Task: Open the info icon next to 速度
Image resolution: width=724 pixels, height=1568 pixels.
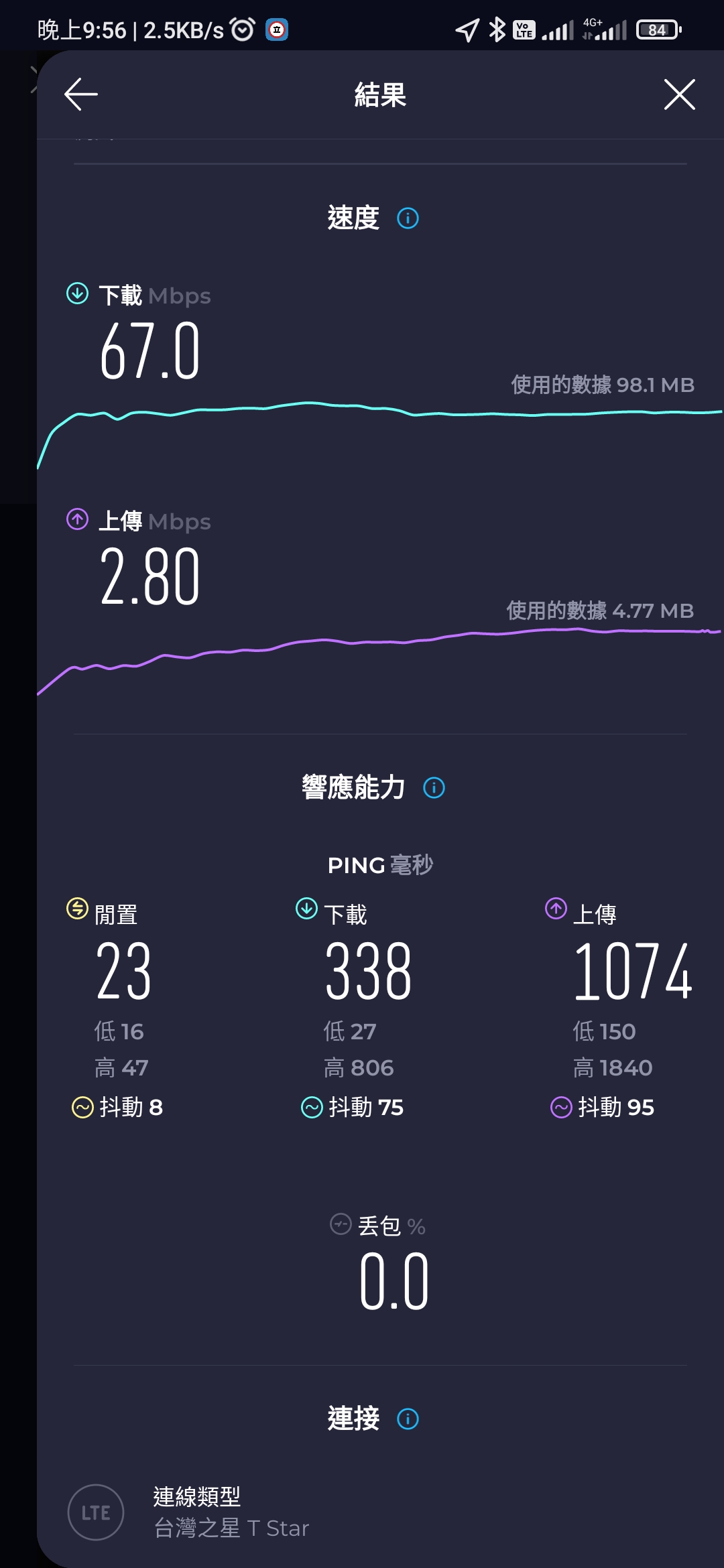Action: coord(408,218)
